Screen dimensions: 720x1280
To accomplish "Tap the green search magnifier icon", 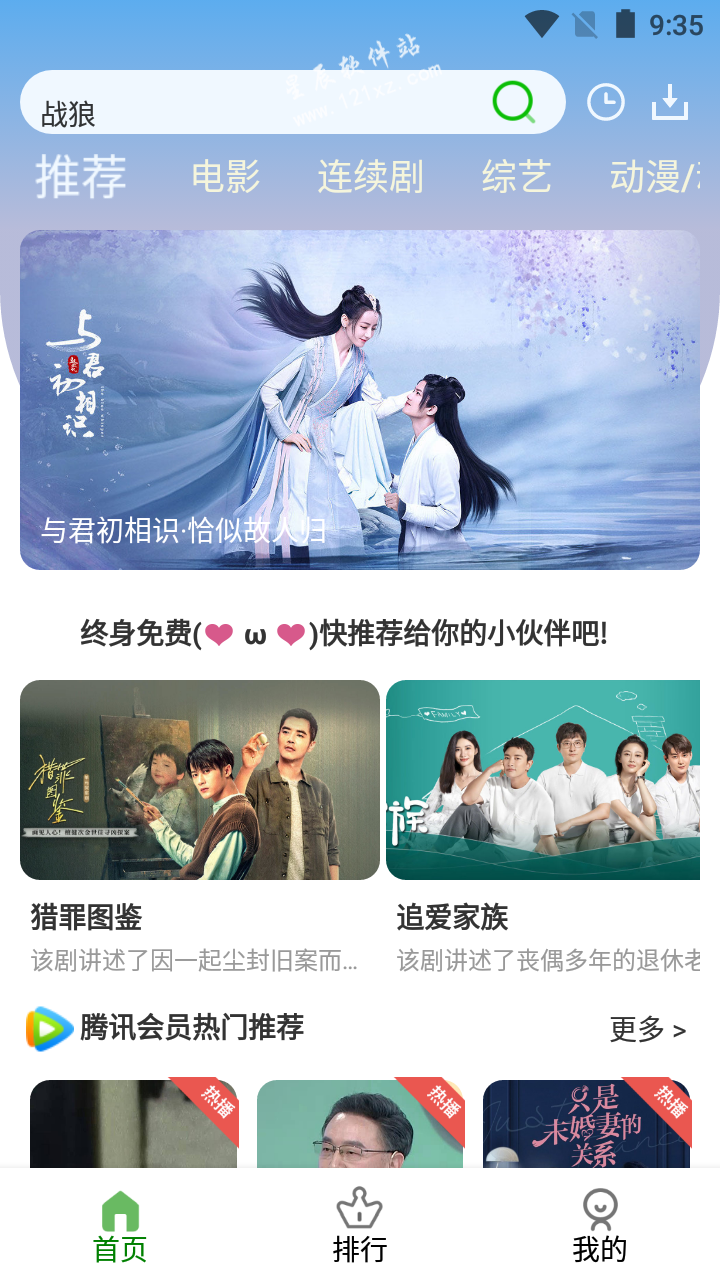I will pyautogui.click(x=514, y=102).
